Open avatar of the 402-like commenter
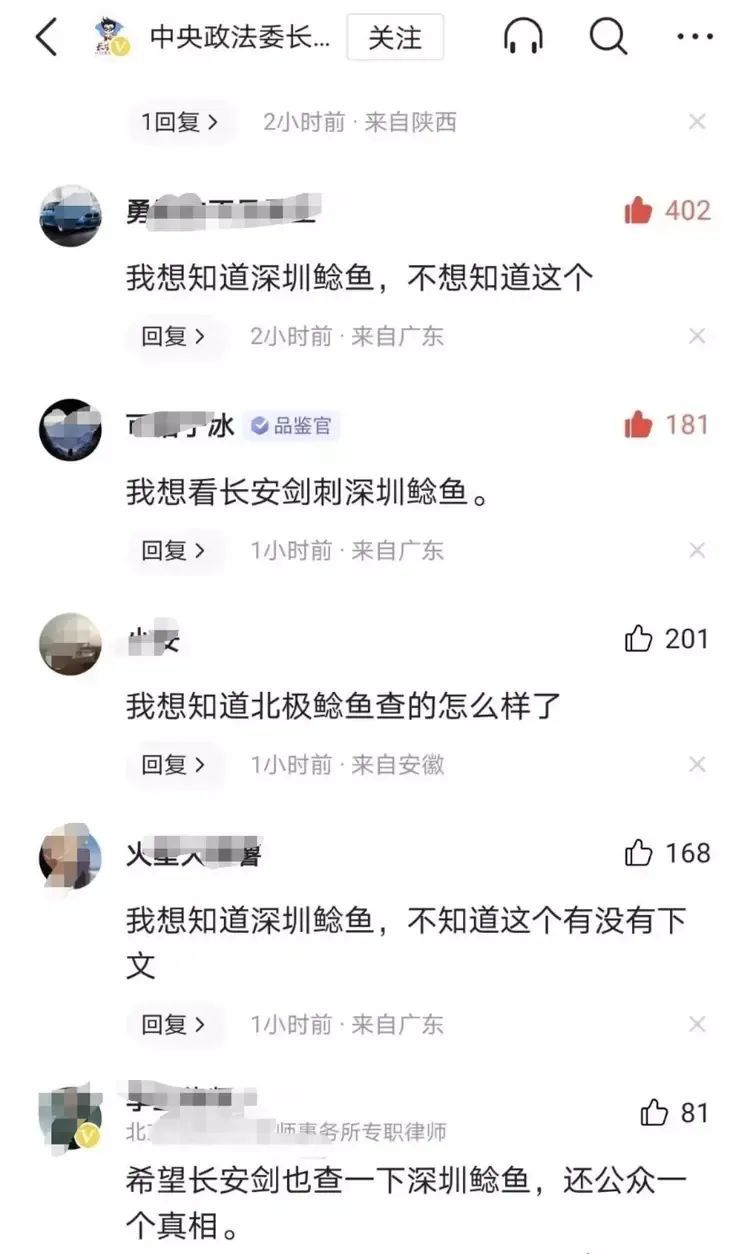 tap(70, 215)
